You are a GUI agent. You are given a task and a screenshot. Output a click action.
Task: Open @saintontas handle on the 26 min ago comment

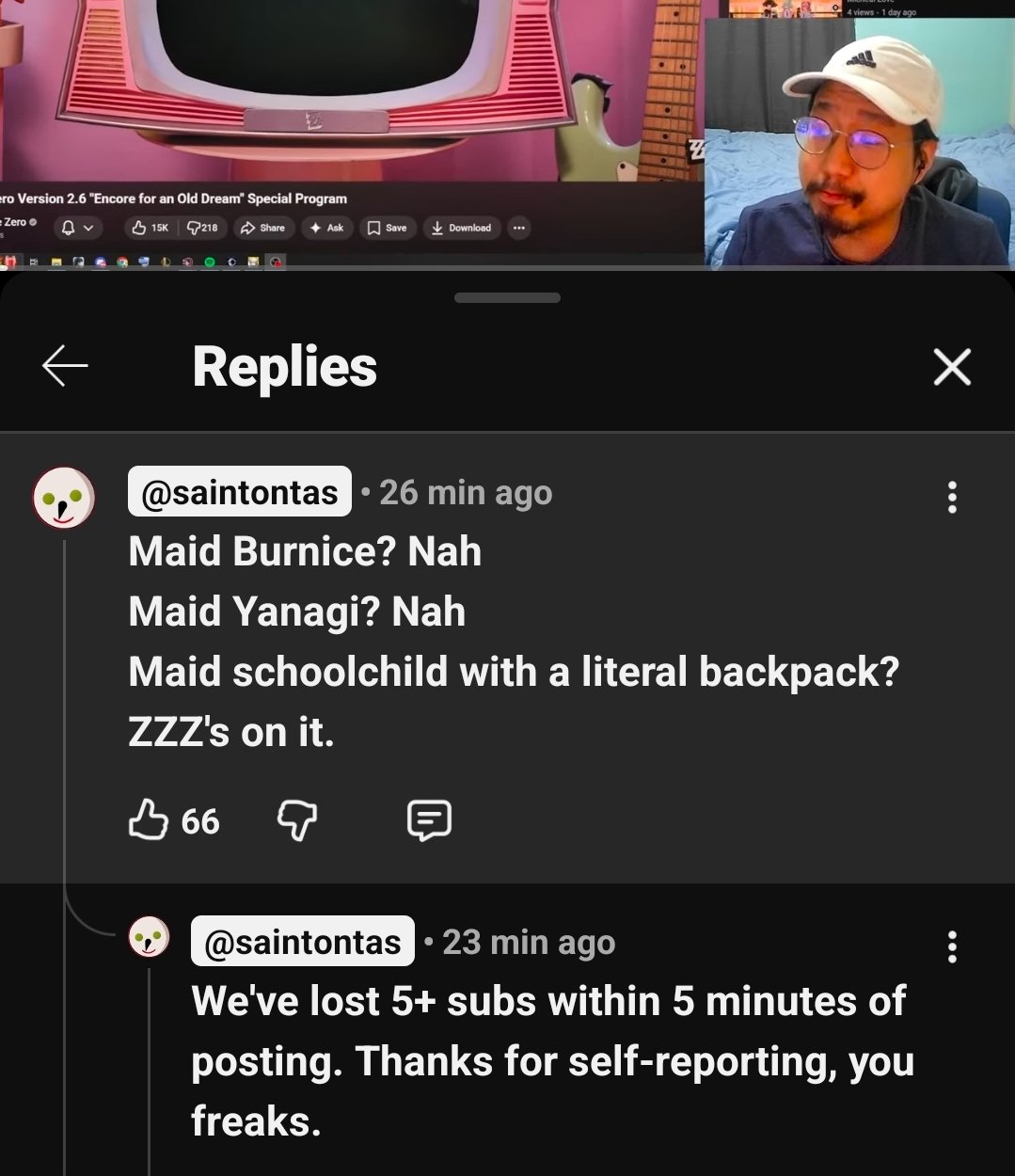click(240, 492)
